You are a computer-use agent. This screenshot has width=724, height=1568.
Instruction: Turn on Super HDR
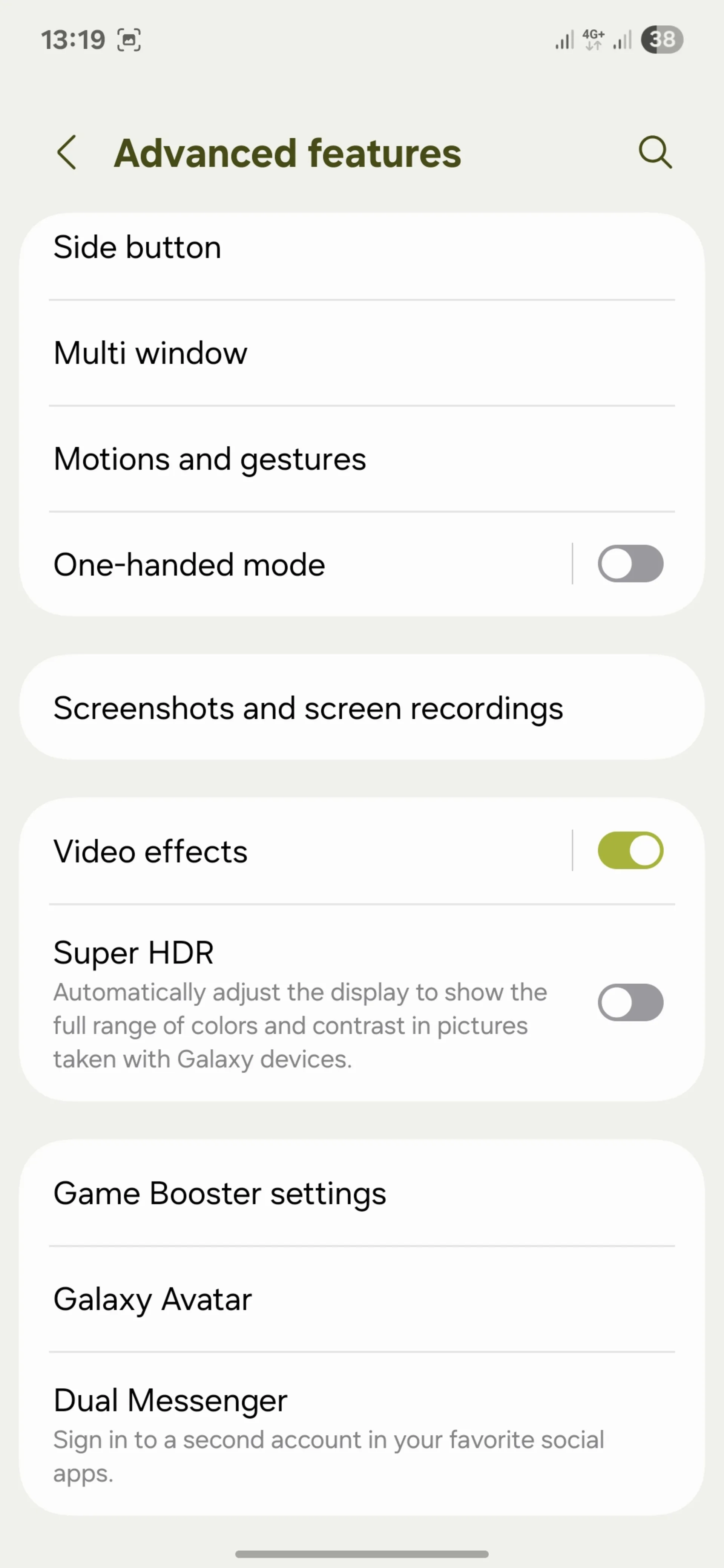(x=630, y=1002)
